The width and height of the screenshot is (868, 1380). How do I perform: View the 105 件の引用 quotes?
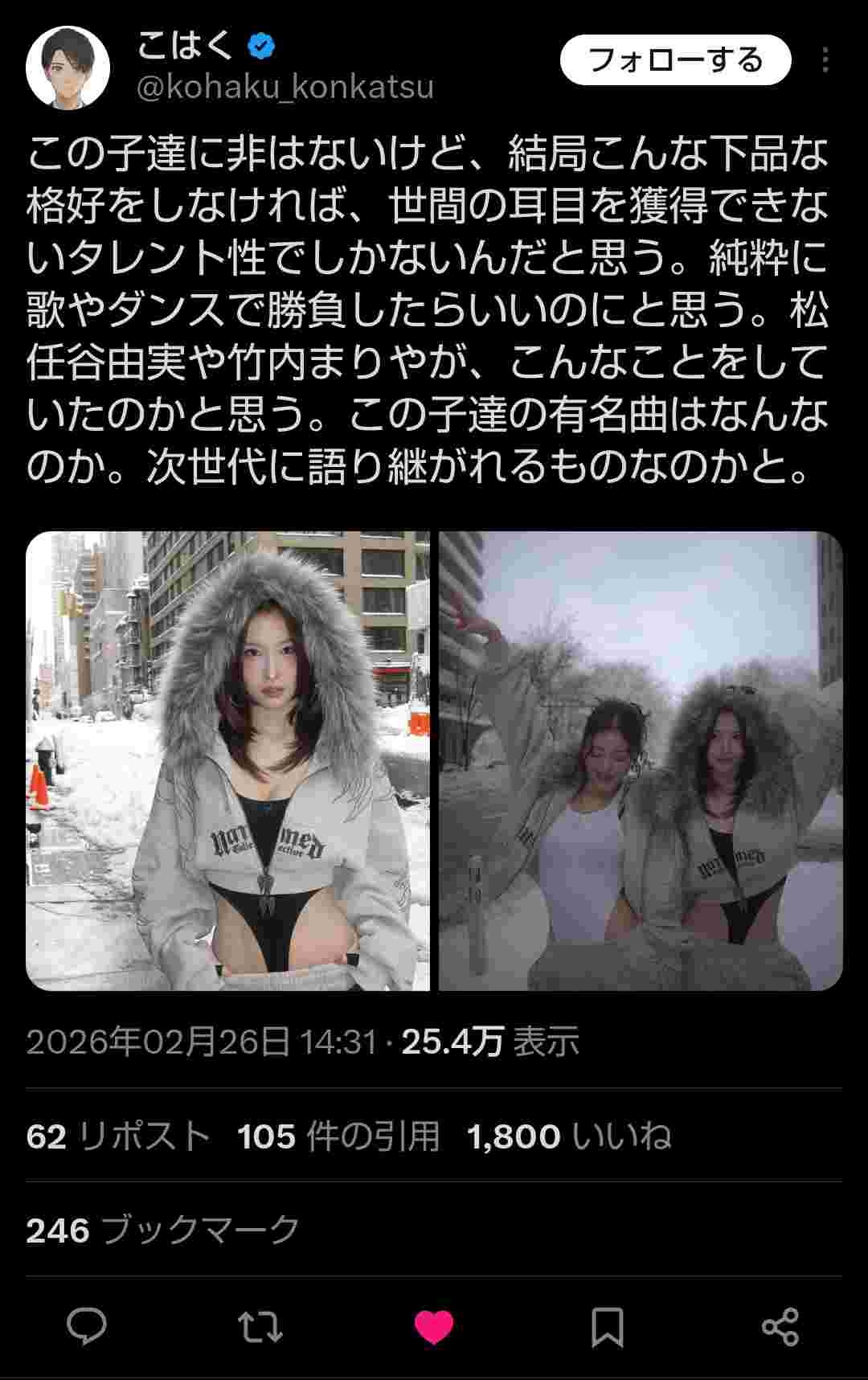pos(338,1136)
